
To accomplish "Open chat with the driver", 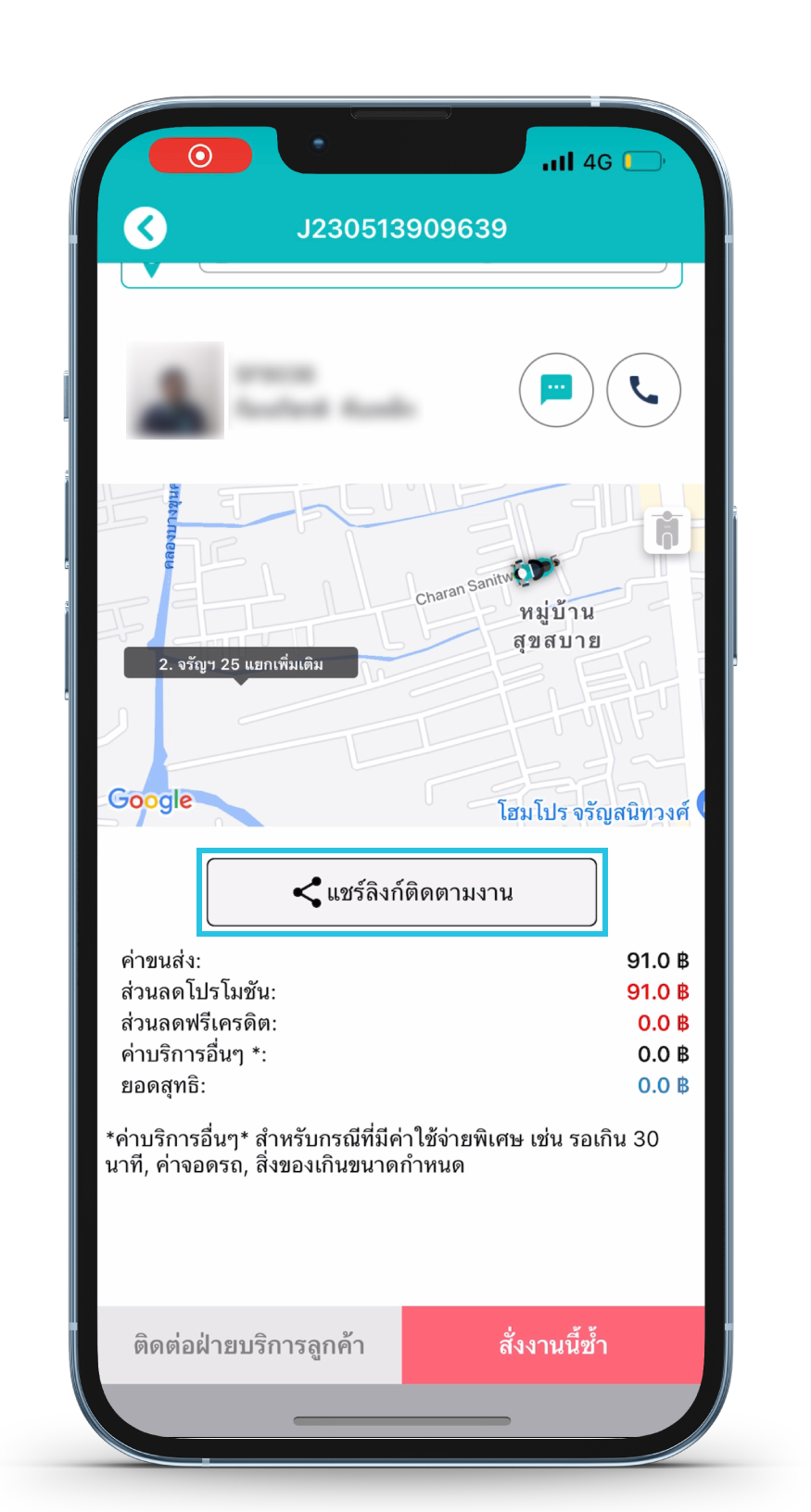I will click(556, 390).
